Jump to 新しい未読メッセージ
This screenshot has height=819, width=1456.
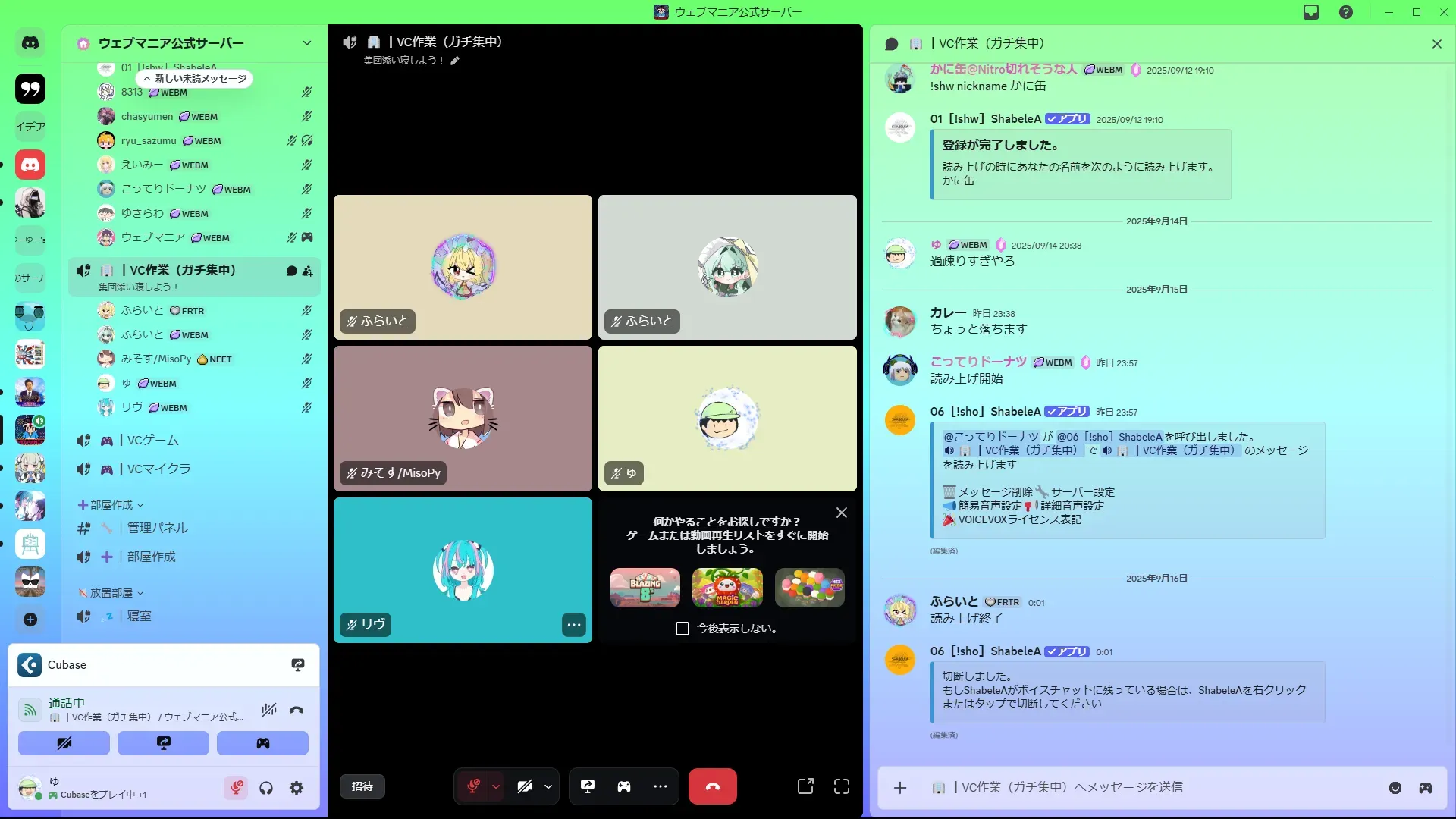[195, 79]
